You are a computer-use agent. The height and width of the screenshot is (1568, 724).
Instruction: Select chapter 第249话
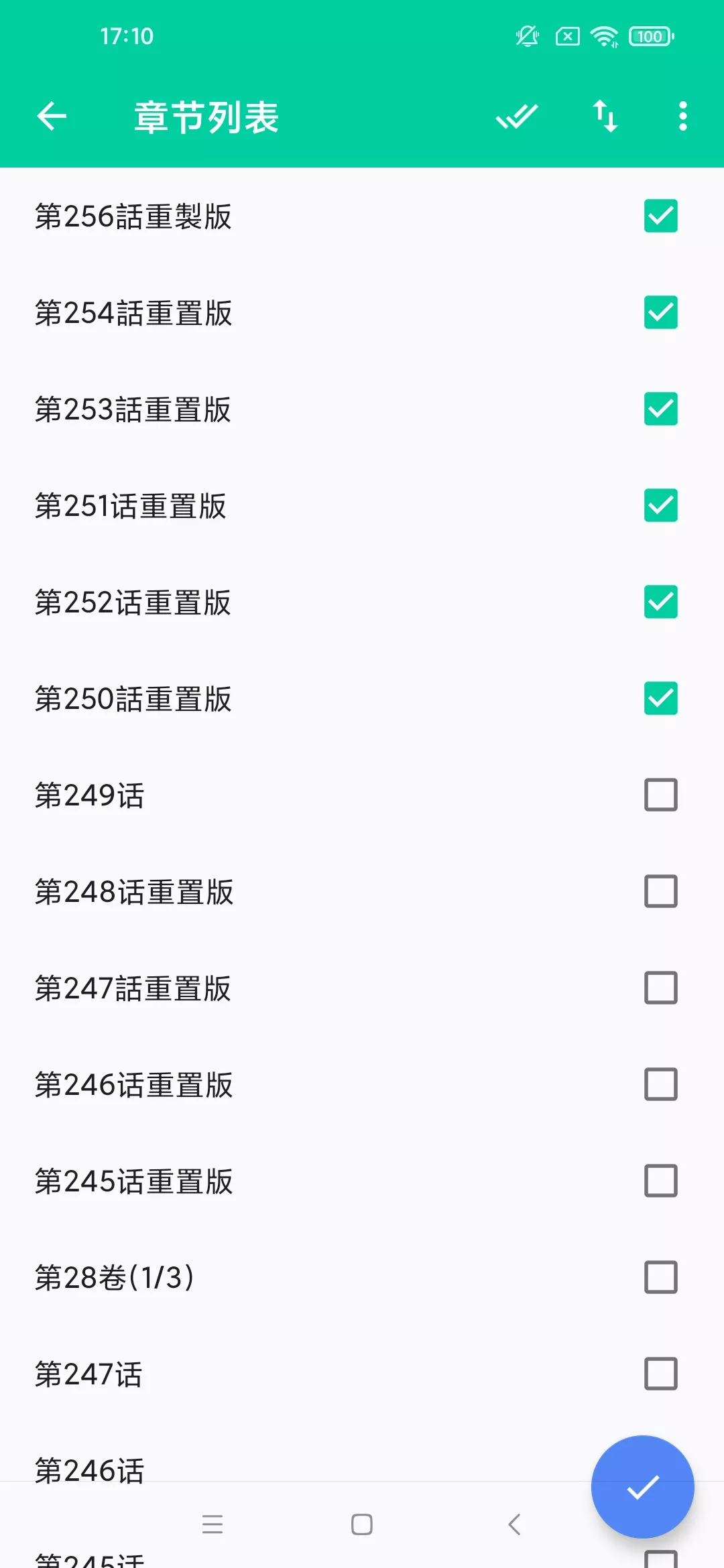(660, 795)
